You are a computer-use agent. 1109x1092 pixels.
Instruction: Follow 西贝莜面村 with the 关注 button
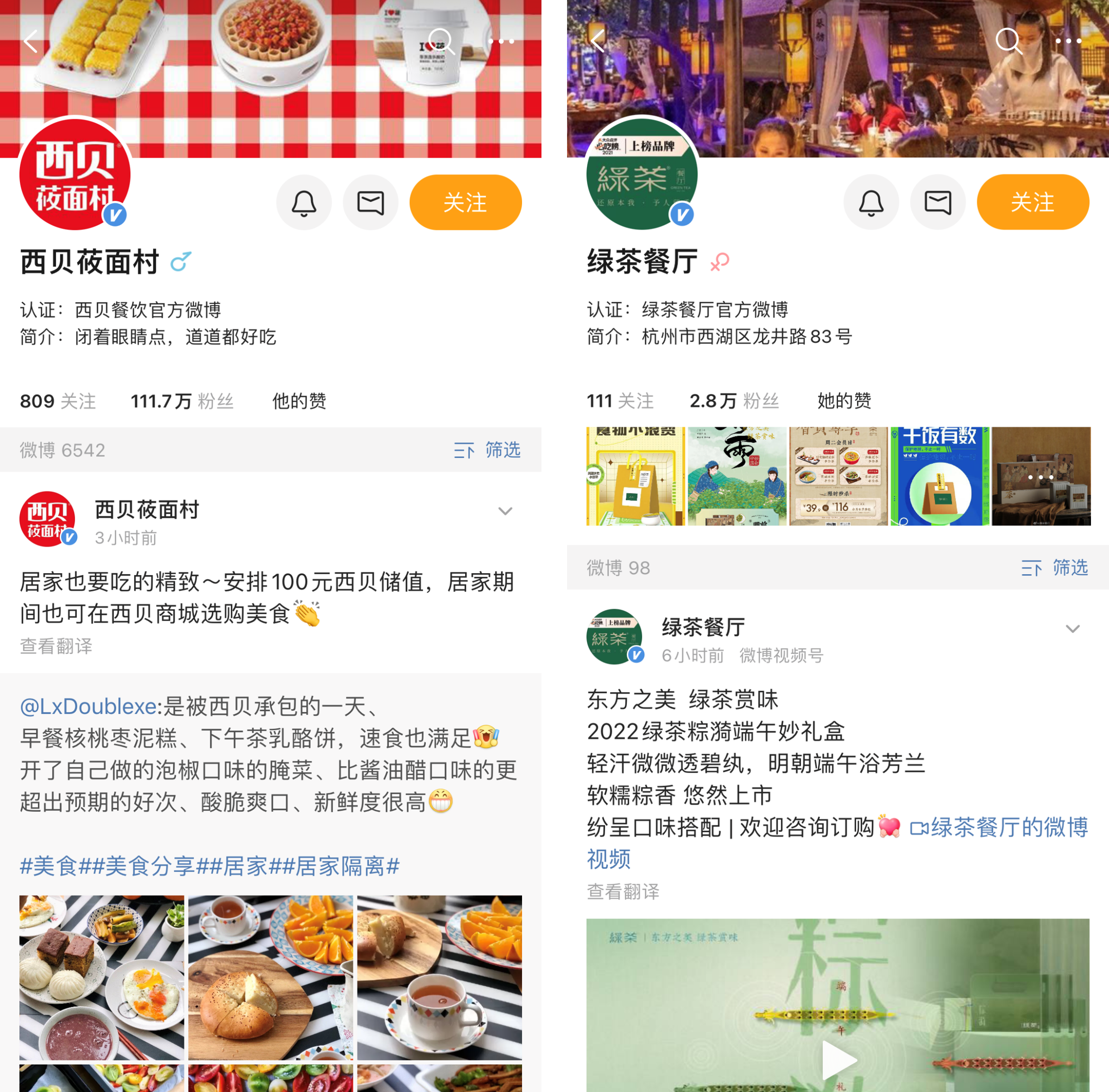point(465,202)
